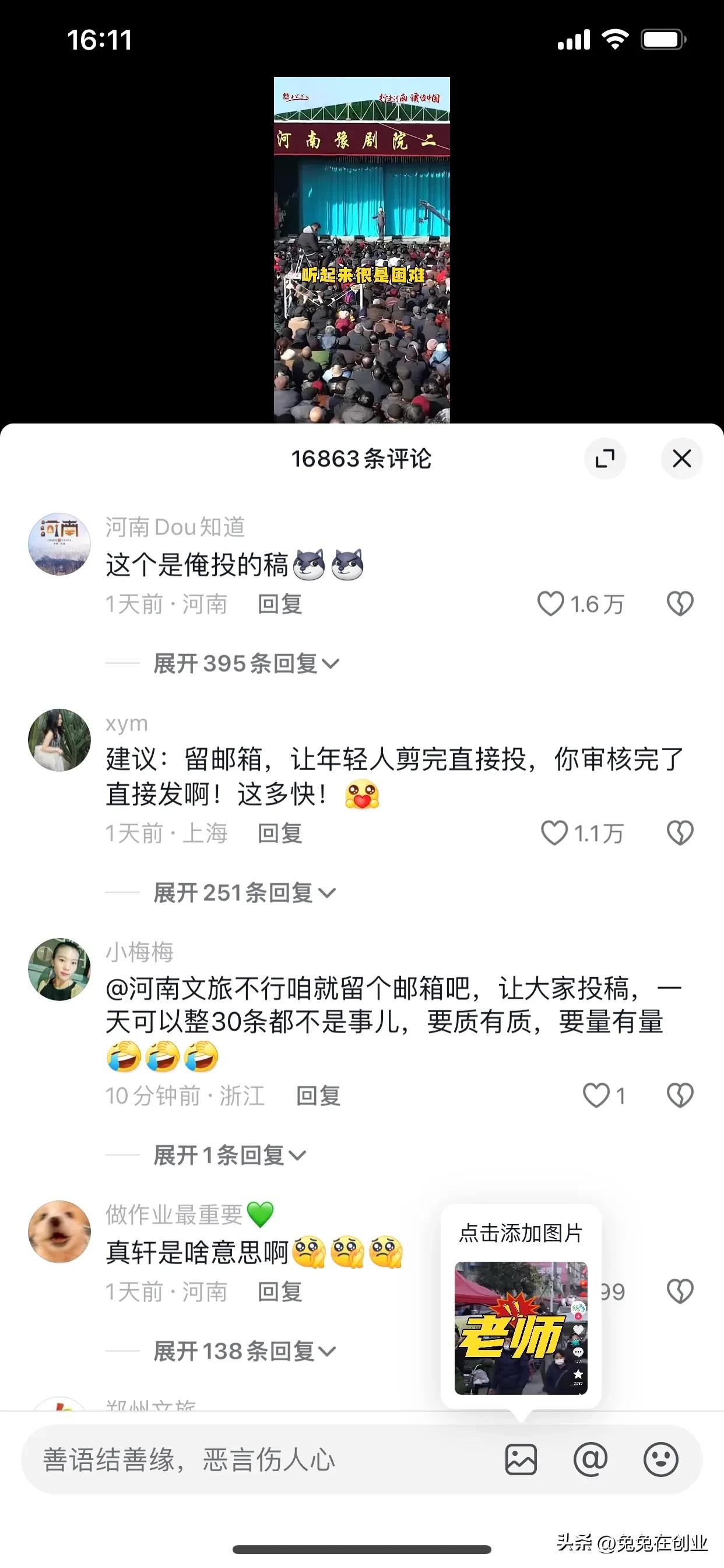Viewport: 724px width, 1568px height.
Task: Expand the 251 replies
Action: [x=244, y=893]
